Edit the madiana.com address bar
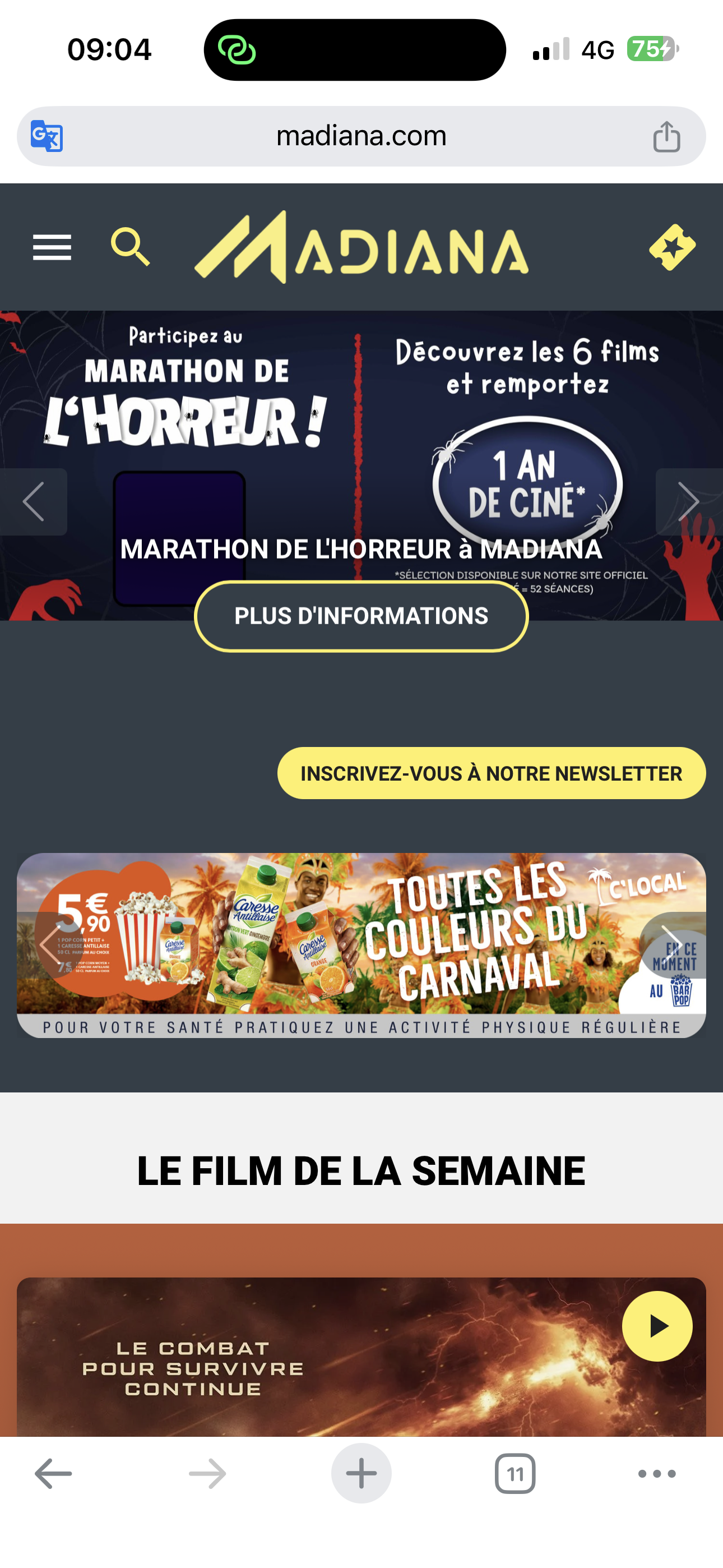The width and height of the screenshot is (723, 1568). pyautogui.click(x=361, y=136)
